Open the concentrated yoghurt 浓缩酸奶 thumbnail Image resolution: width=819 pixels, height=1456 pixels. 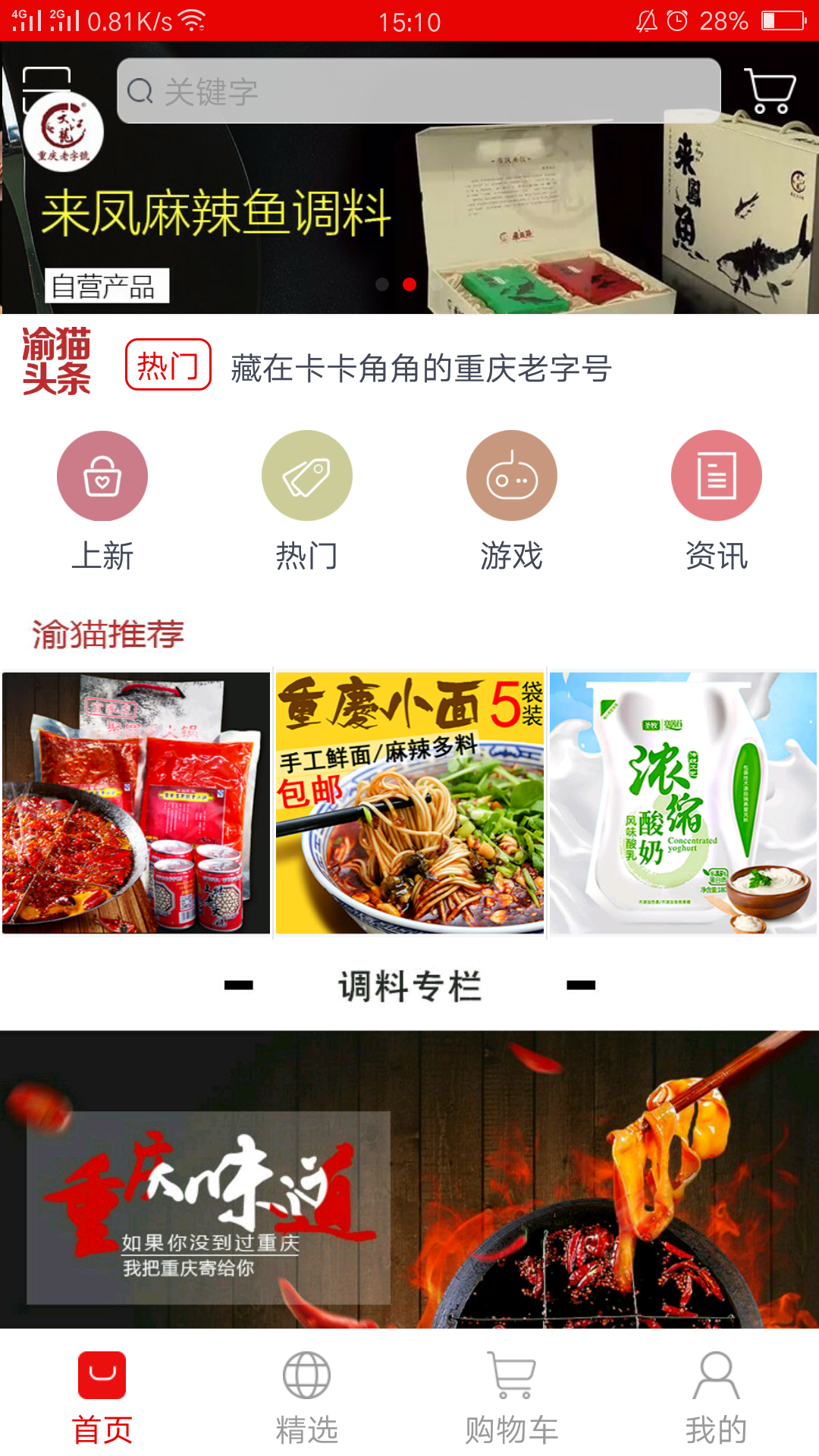(x=685, y=804)
